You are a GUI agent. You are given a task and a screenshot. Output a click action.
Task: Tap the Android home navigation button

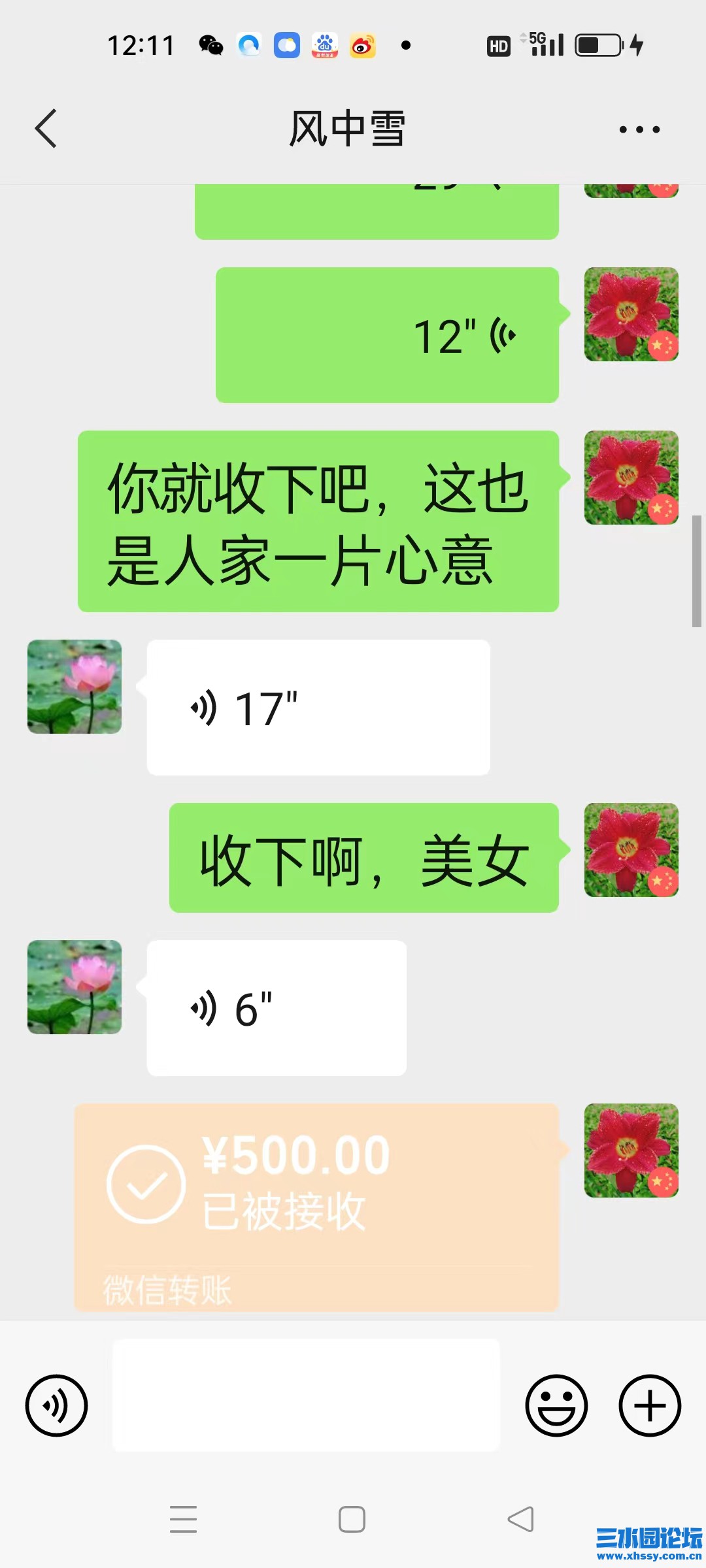pos(351,1520)
